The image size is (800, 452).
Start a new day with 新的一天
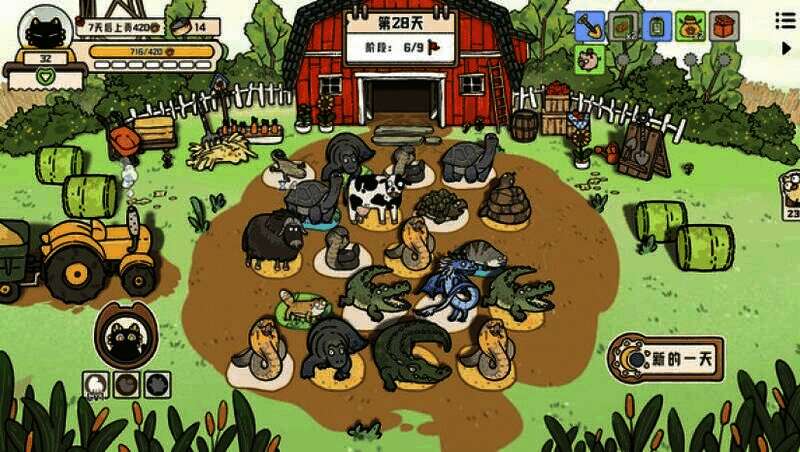666,357
